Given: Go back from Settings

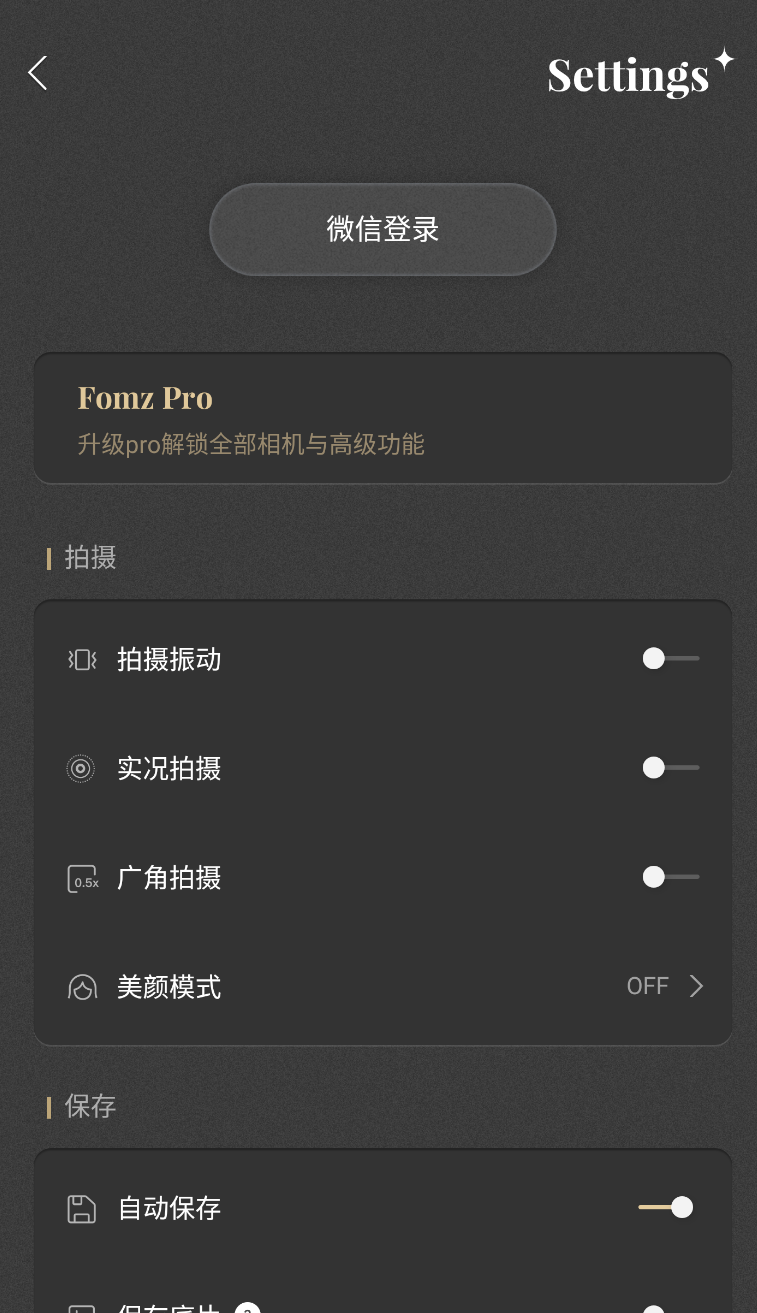Looking at the screenshot, I should click(x=38, y=73).
